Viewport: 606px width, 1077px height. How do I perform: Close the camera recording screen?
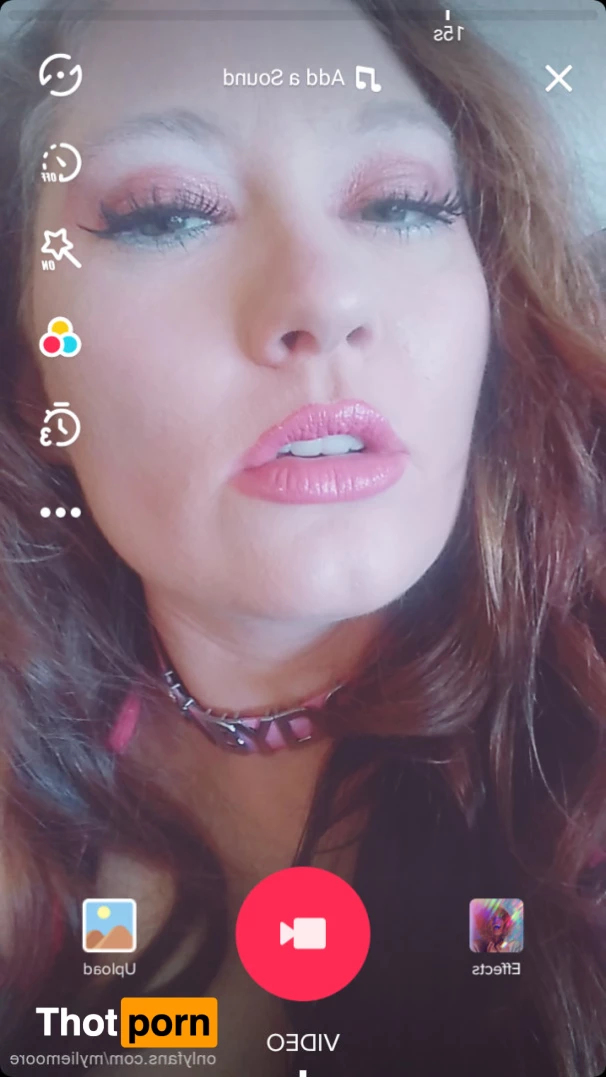pos(558,78)
